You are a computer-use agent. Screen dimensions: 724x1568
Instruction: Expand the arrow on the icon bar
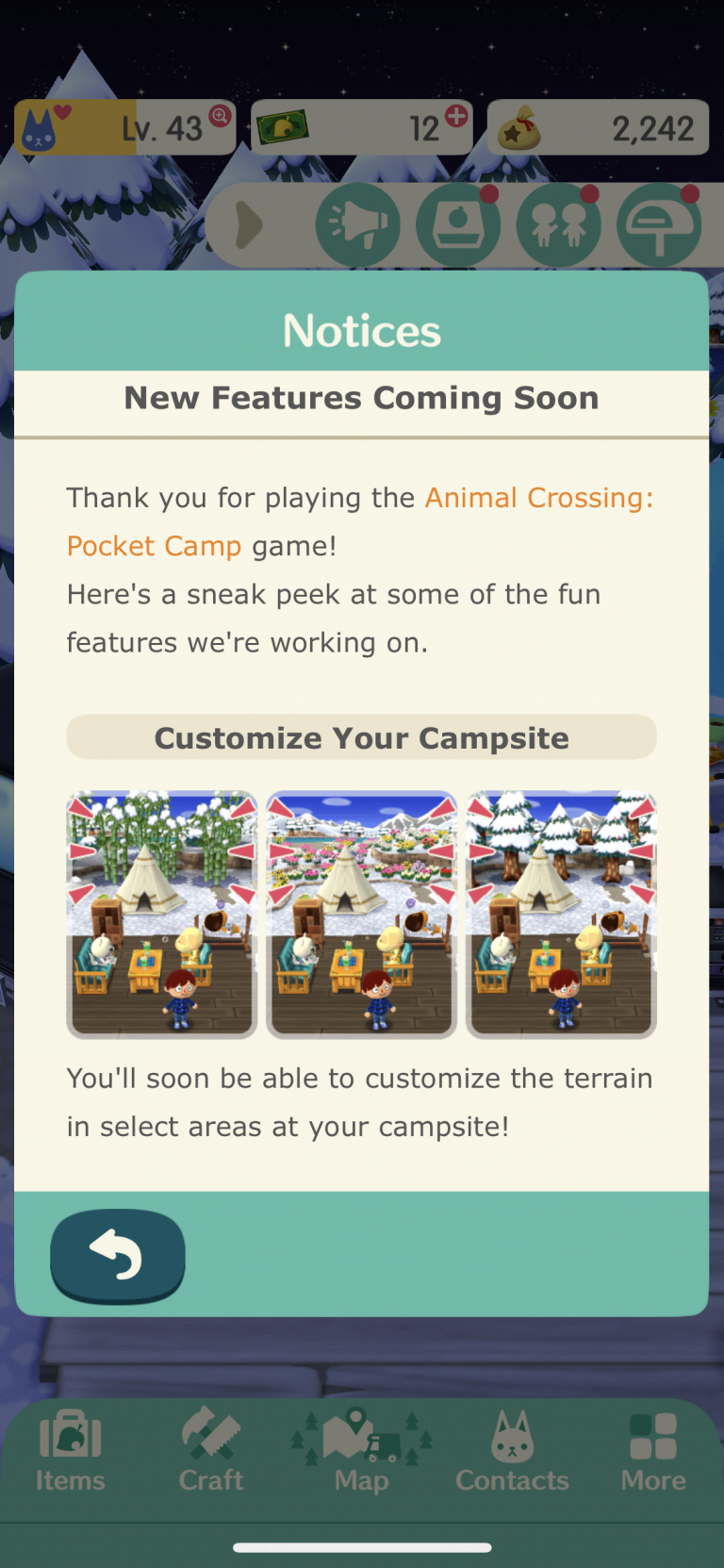(248, 226)
